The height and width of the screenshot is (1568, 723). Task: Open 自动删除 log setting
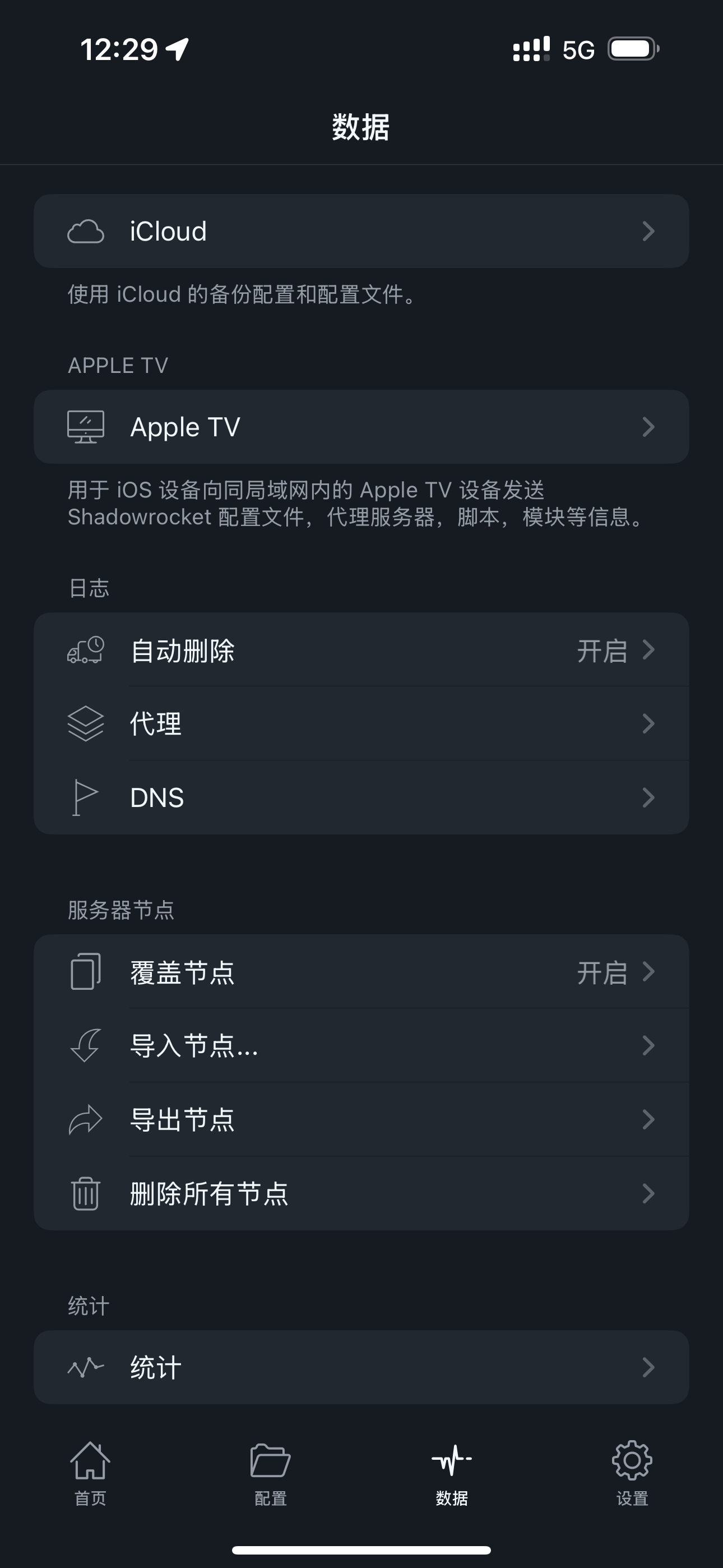coord(361,650)
